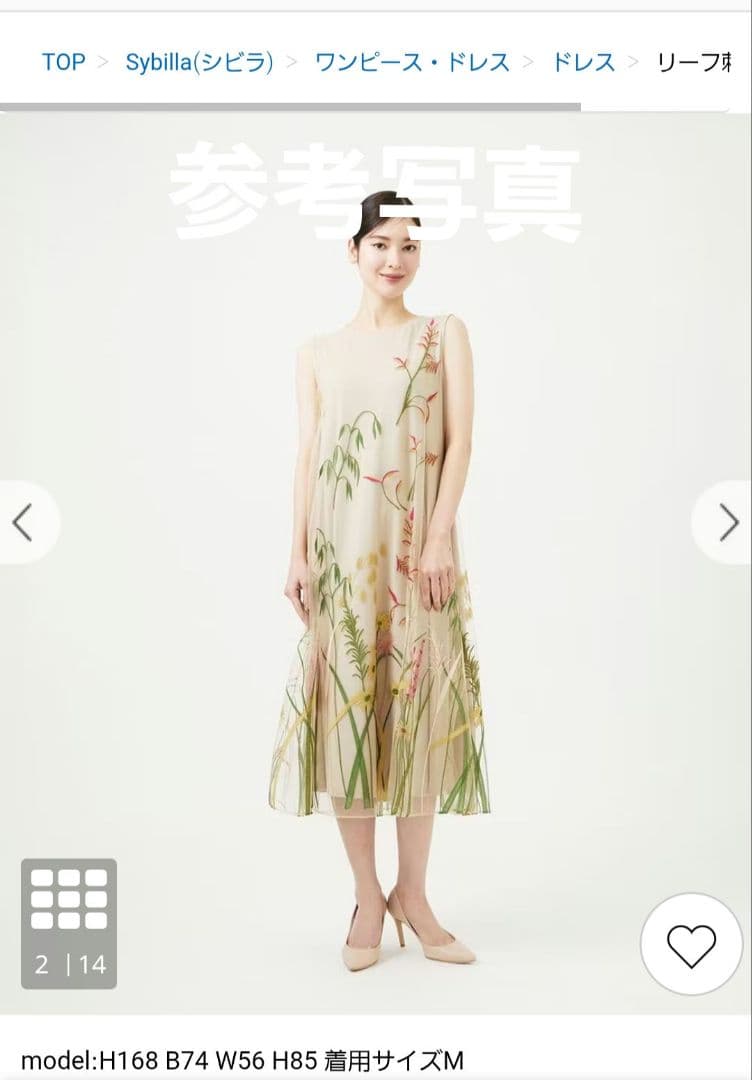Go to the TOP breadcrumb link

[63, 62]
